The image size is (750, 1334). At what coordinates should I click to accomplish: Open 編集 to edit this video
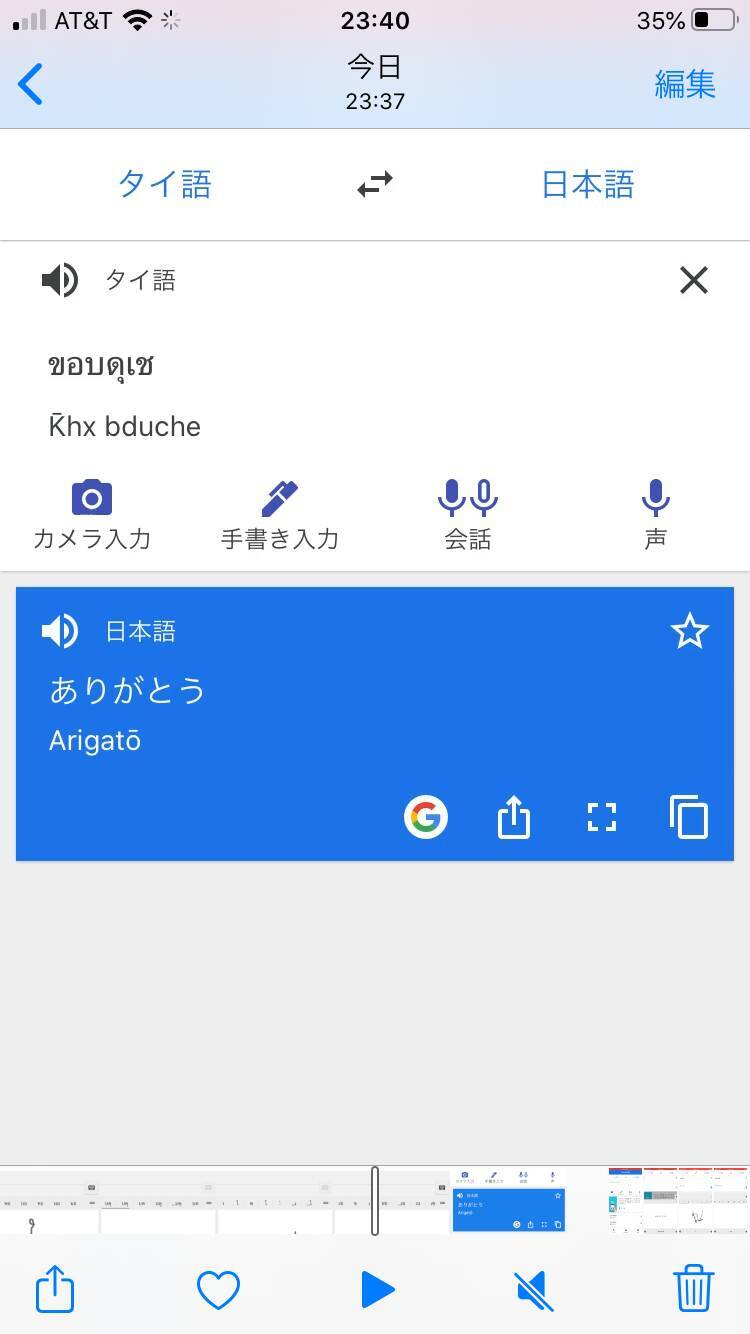coord(685,84)
